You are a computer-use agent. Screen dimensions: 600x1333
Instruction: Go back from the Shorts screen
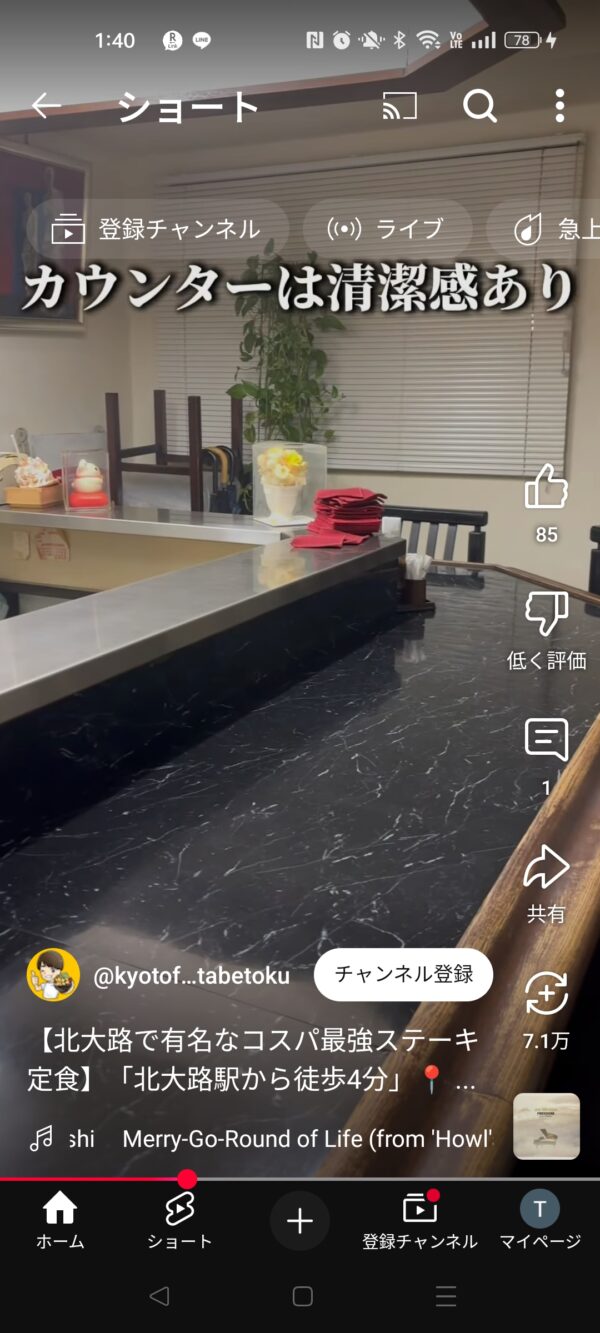46,106
